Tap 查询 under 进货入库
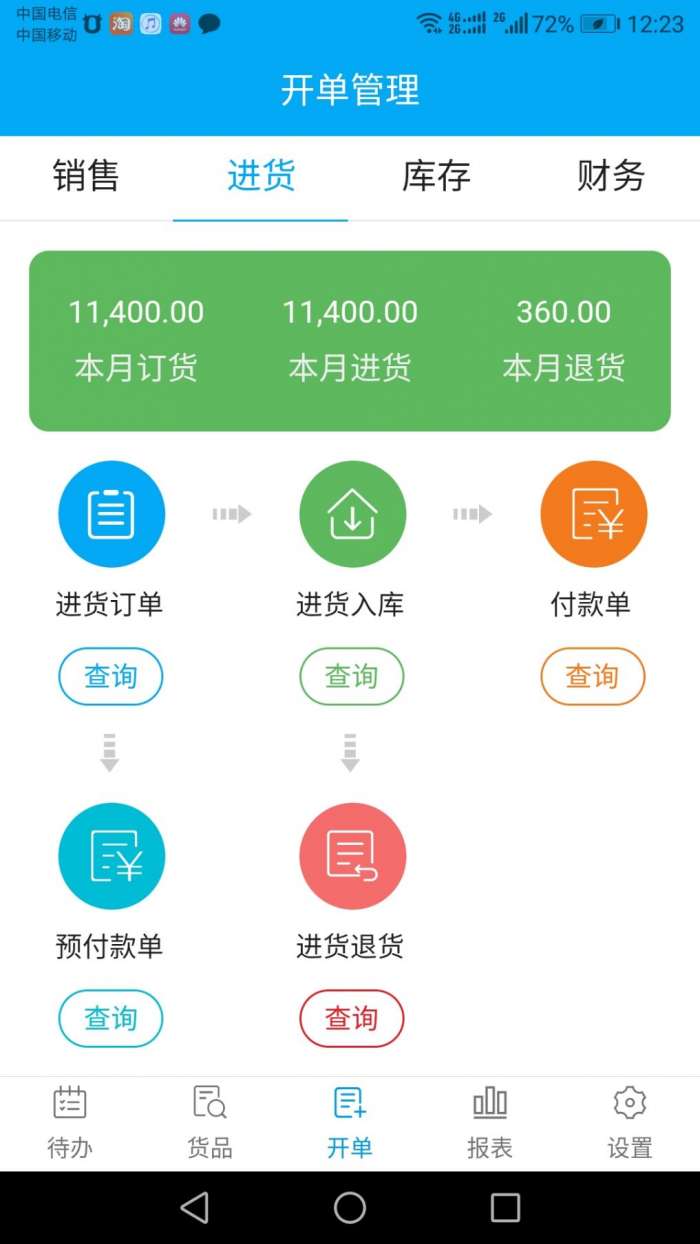This screenshot has width=700, height=1244. point(352,677)
